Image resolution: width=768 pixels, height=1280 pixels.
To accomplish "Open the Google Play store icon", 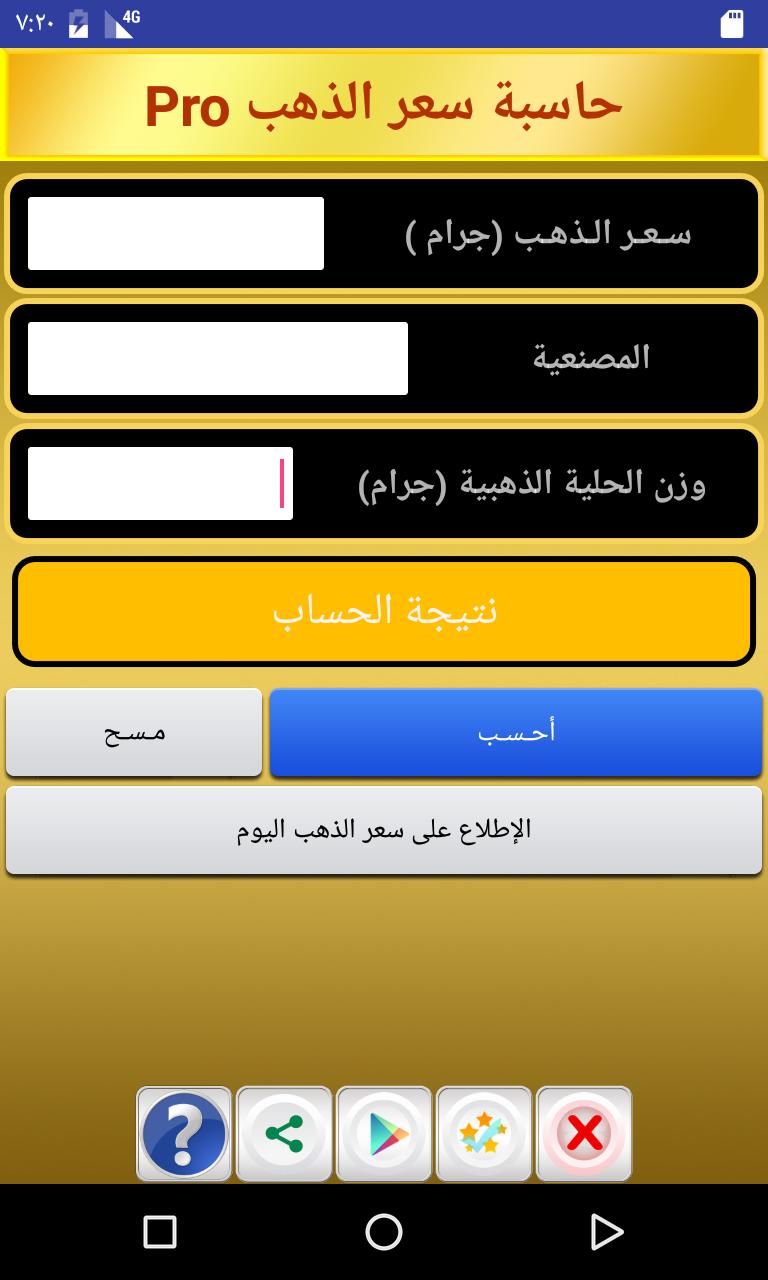I will (x=384, y=1133).
